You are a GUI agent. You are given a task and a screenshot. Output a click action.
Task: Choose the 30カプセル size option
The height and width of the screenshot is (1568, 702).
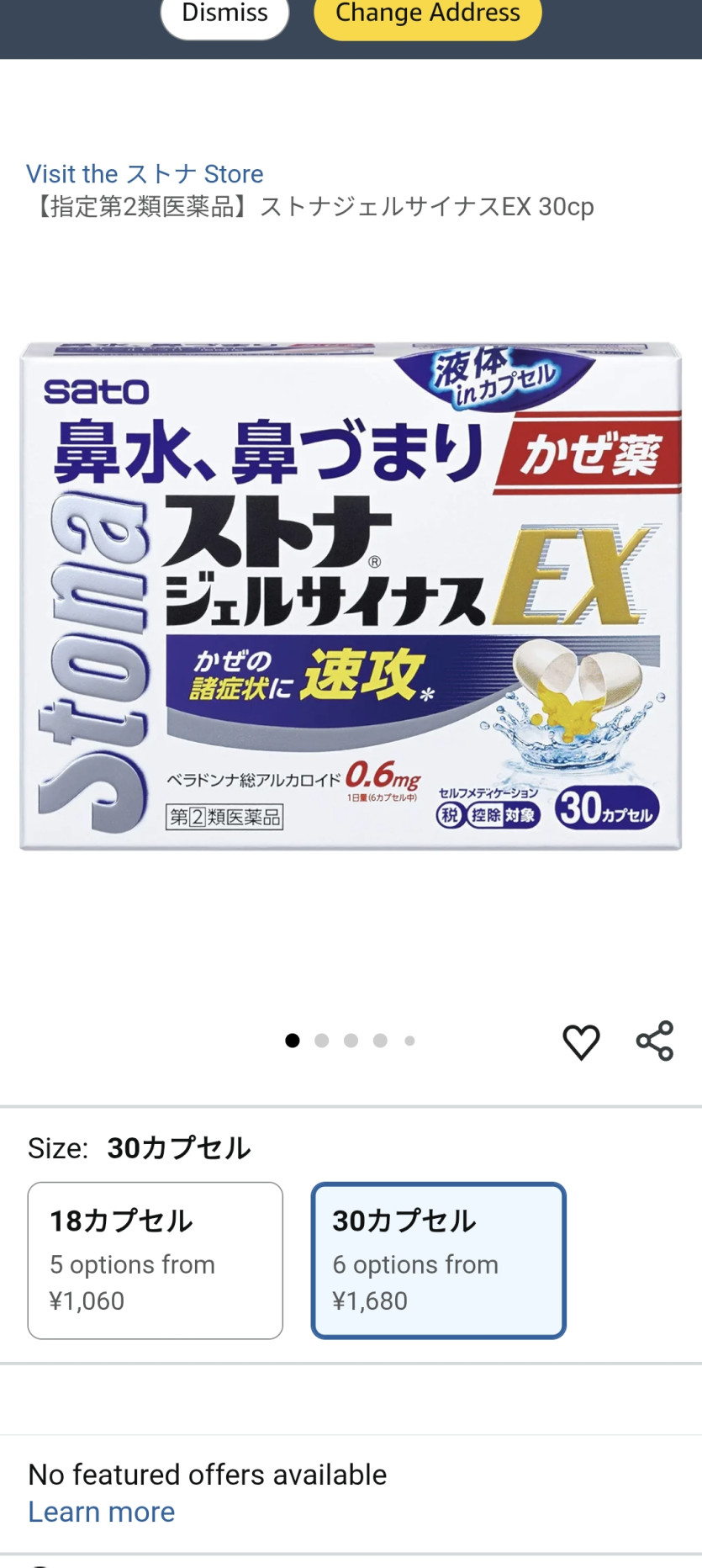coord(438,1260)
